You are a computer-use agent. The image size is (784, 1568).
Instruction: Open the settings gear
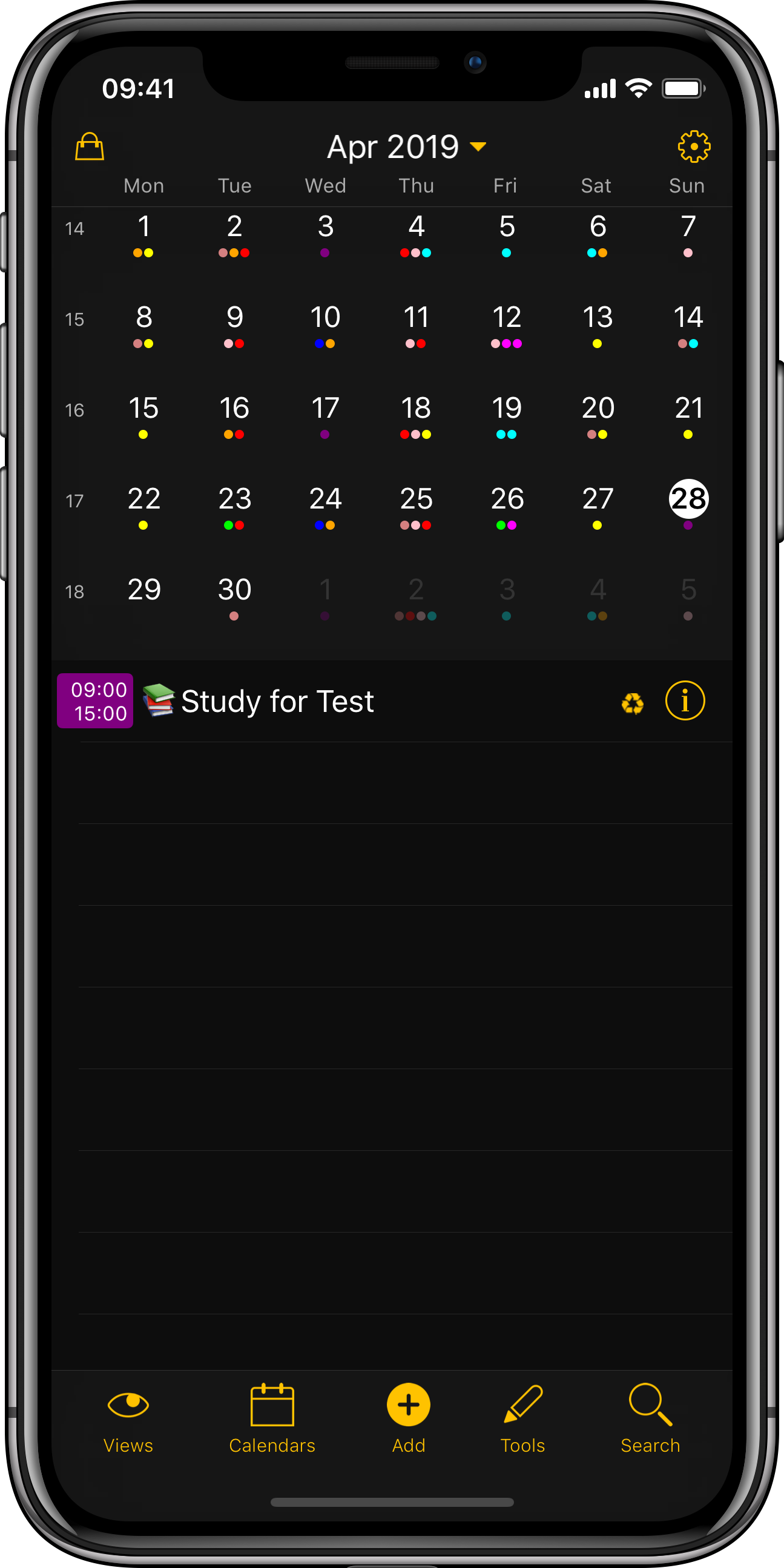(x=694, y=147)
